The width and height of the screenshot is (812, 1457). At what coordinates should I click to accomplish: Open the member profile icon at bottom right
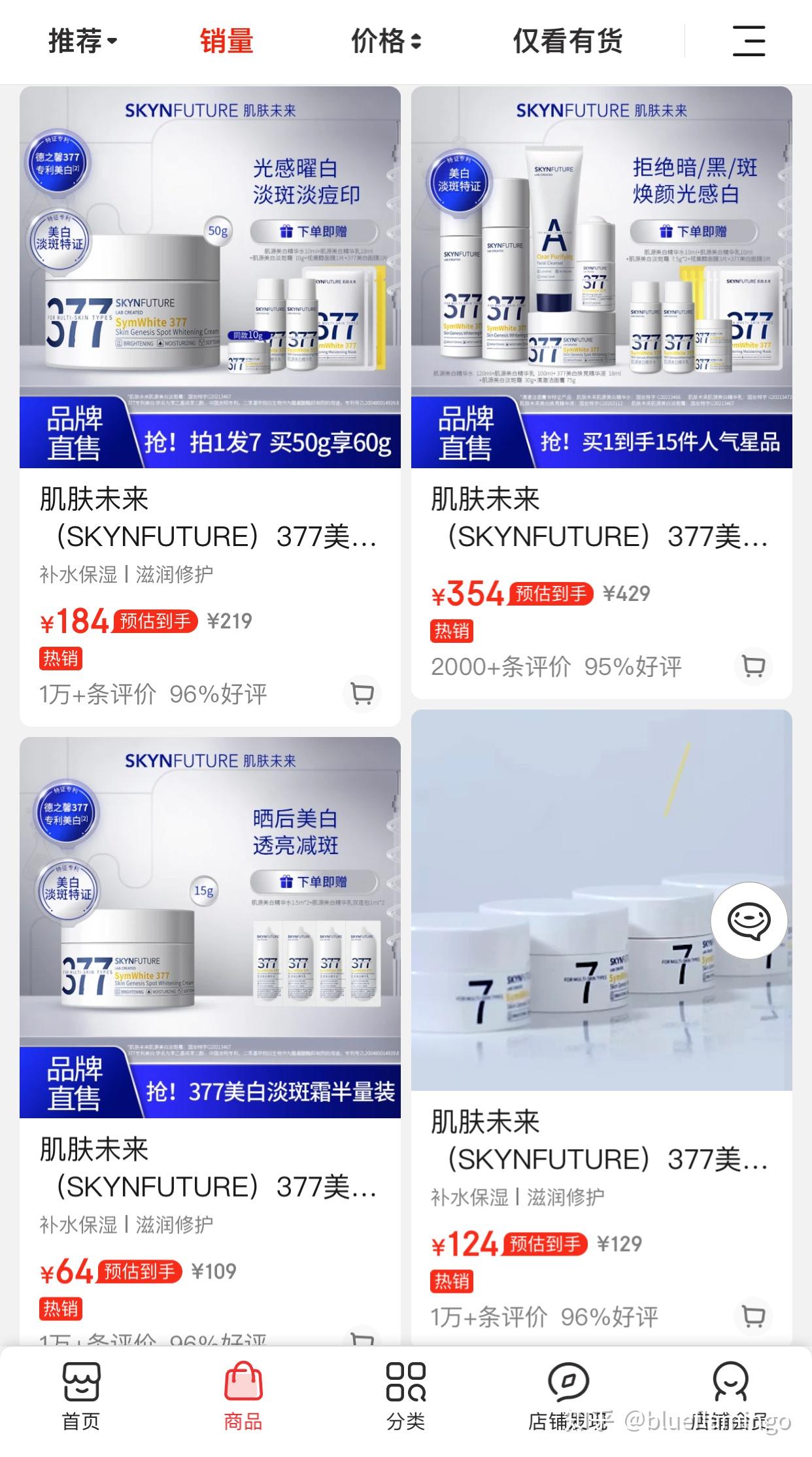pyautogui.click(x=732, y=1399)
